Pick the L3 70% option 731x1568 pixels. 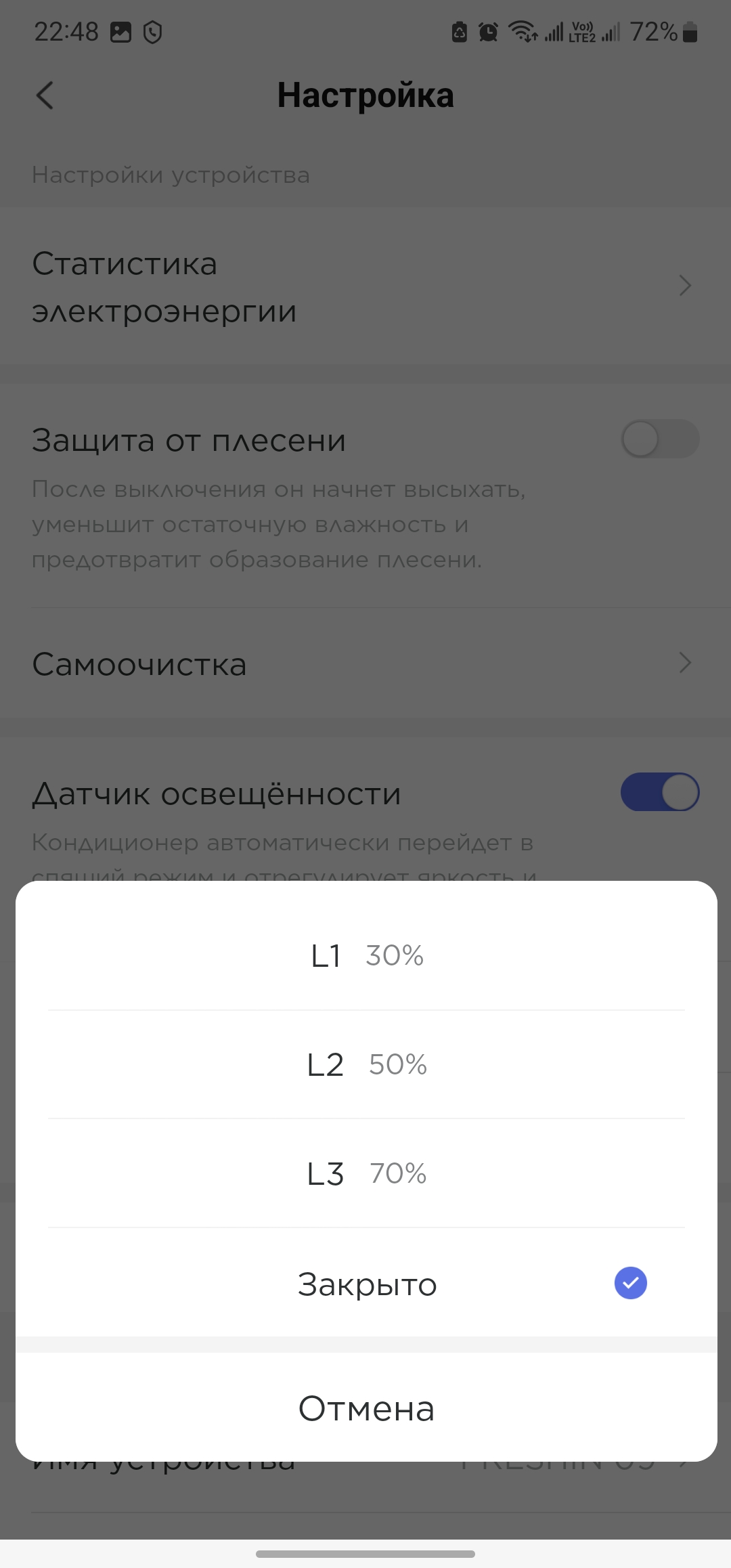[x=366, y=1173]
